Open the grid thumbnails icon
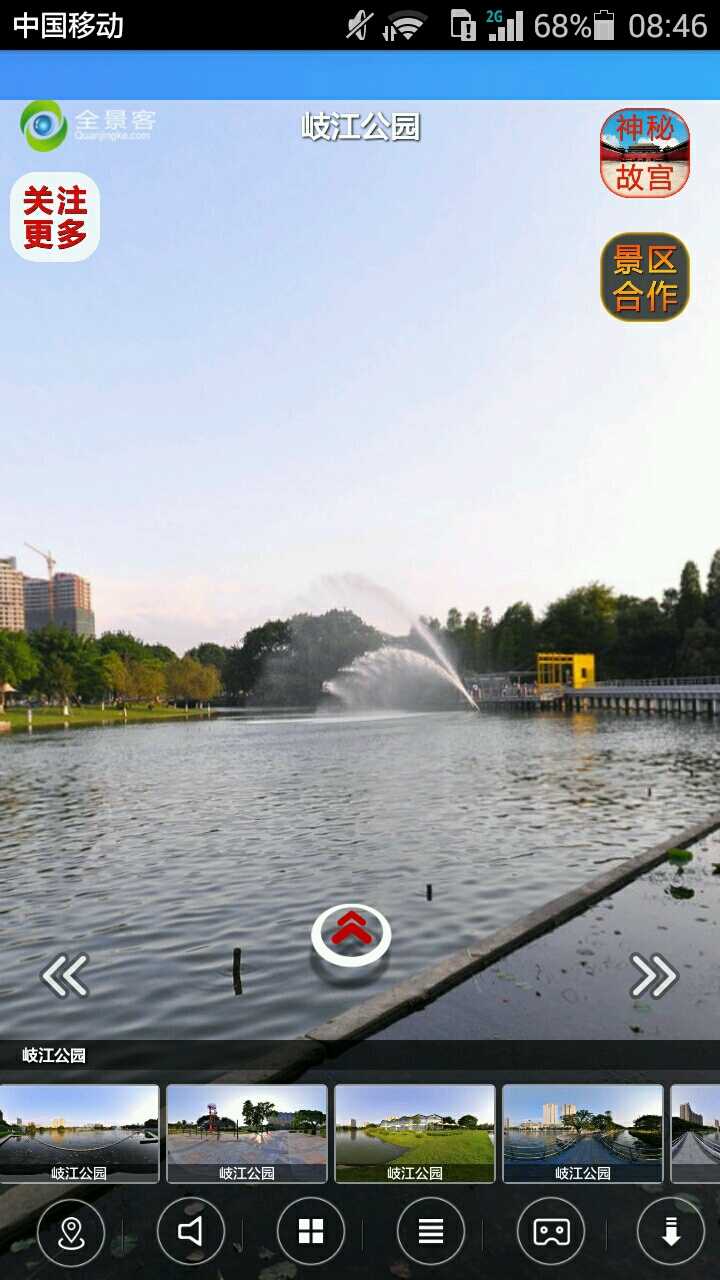 (311, 1231)
